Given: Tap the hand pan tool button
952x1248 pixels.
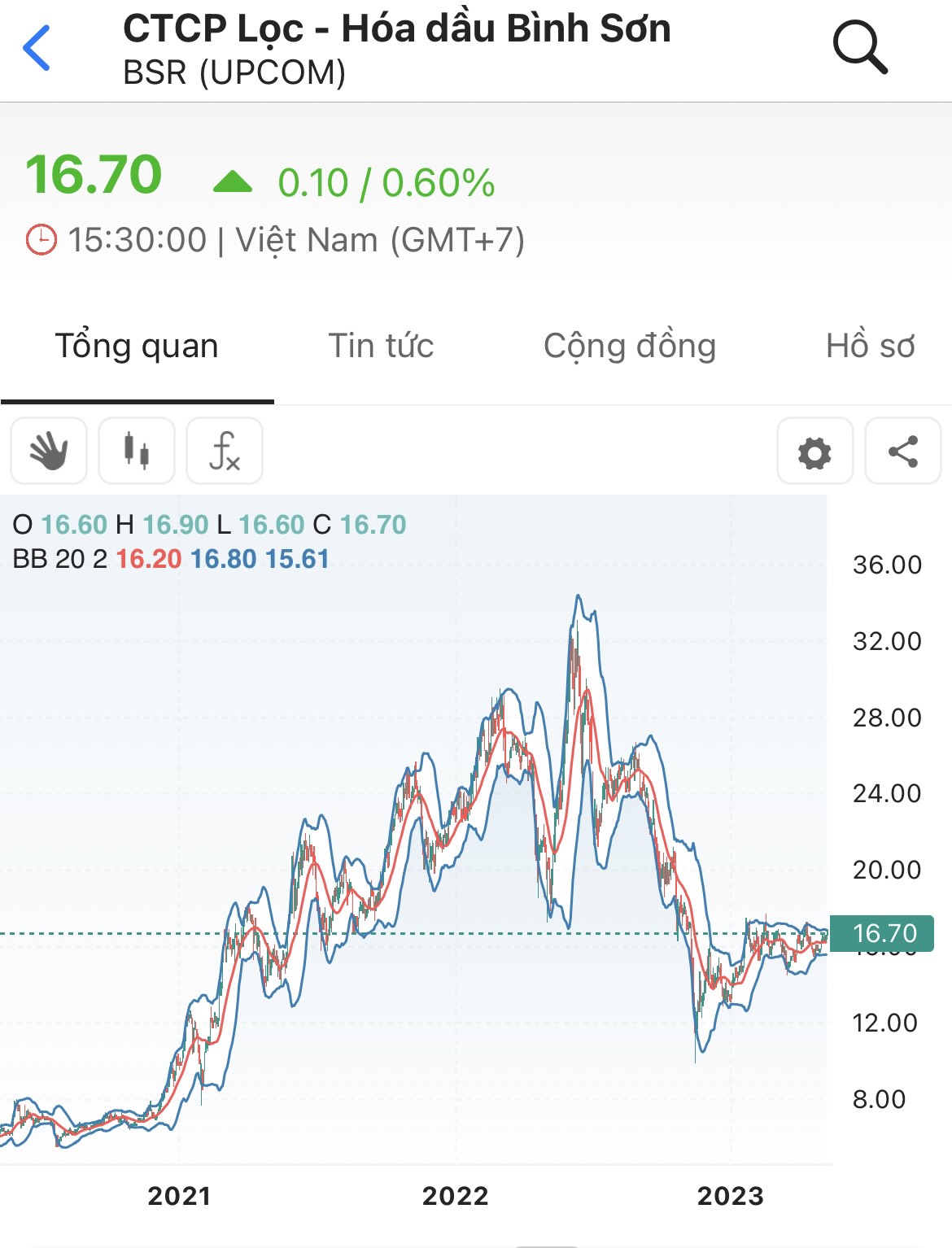Looking at the screenshot, I should coord(49,451).
